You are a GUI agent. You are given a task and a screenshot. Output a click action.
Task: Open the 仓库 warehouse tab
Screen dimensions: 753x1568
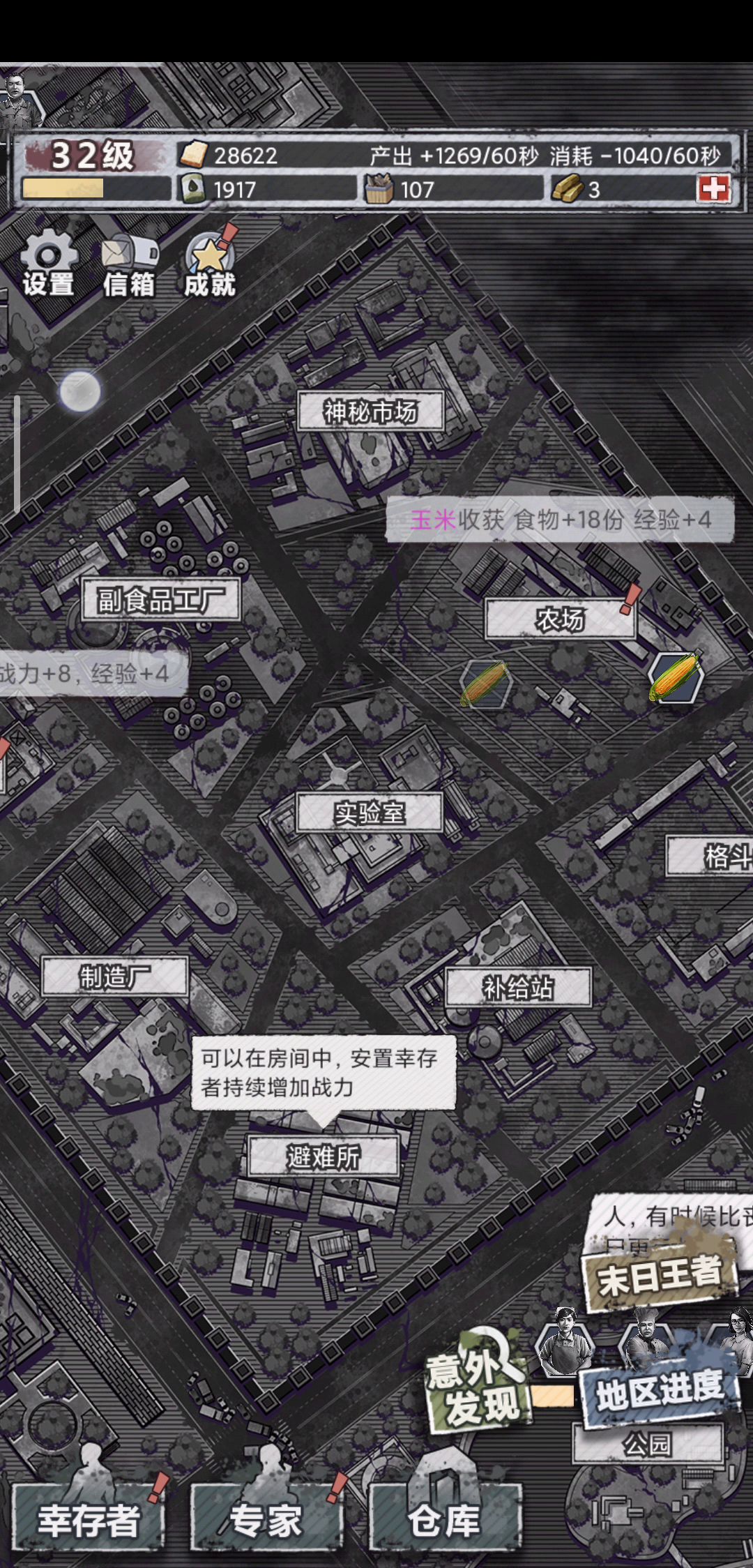point(445,1521)
